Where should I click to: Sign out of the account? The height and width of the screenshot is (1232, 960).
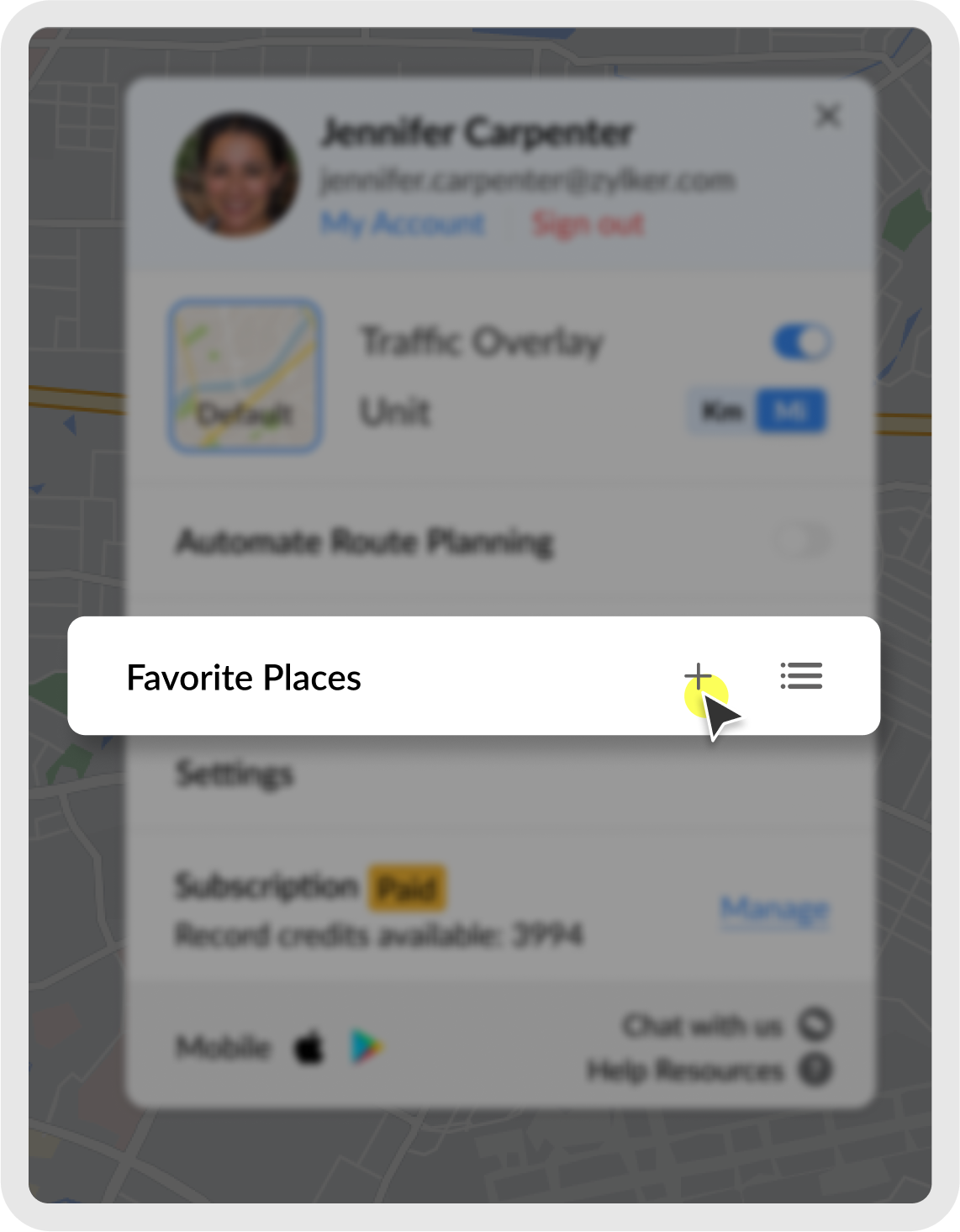(x=588, y=225)
